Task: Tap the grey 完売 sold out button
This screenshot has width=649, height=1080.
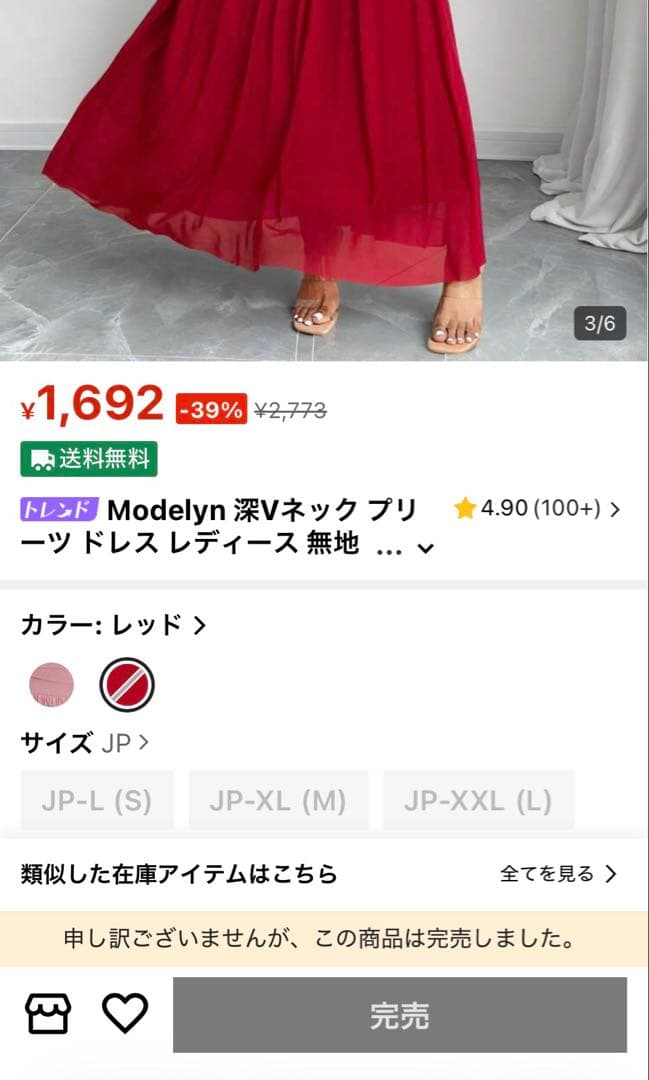Action: (400, 1015)
